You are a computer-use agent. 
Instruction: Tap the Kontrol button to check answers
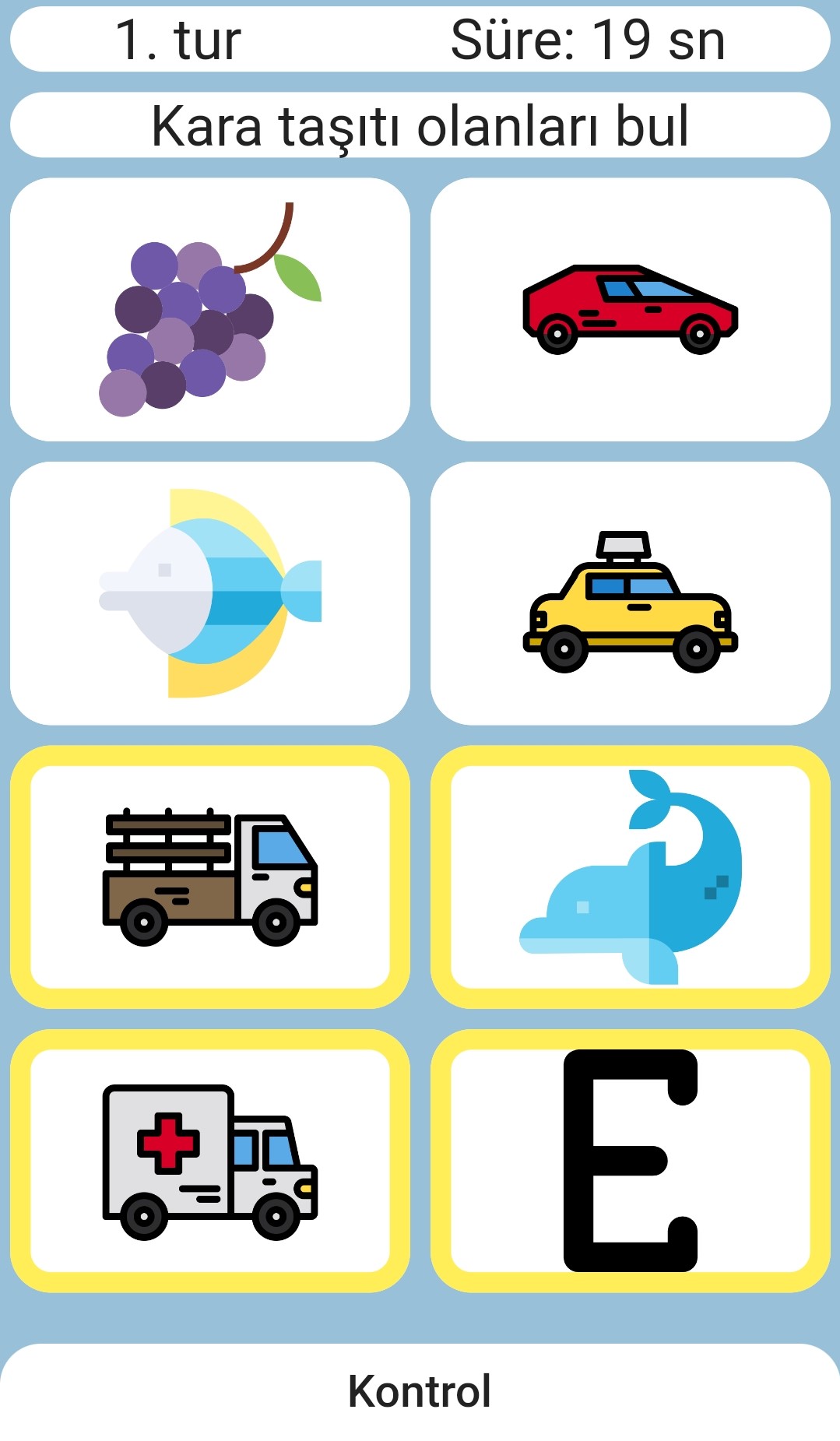[x=420, y=1392]
